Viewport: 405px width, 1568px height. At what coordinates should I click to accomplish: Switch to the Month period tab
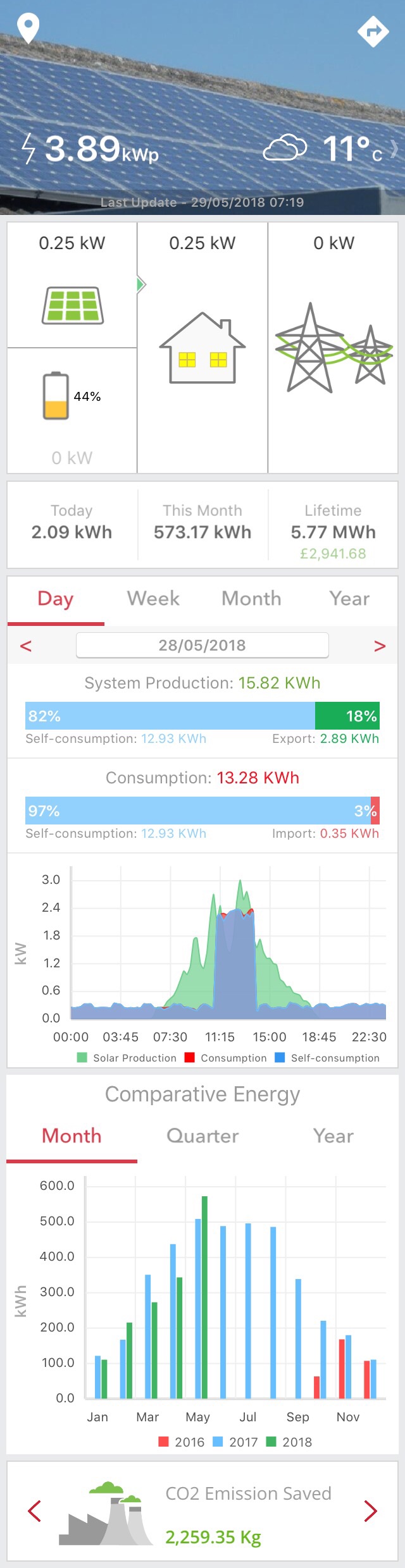(x=251, y=599)
